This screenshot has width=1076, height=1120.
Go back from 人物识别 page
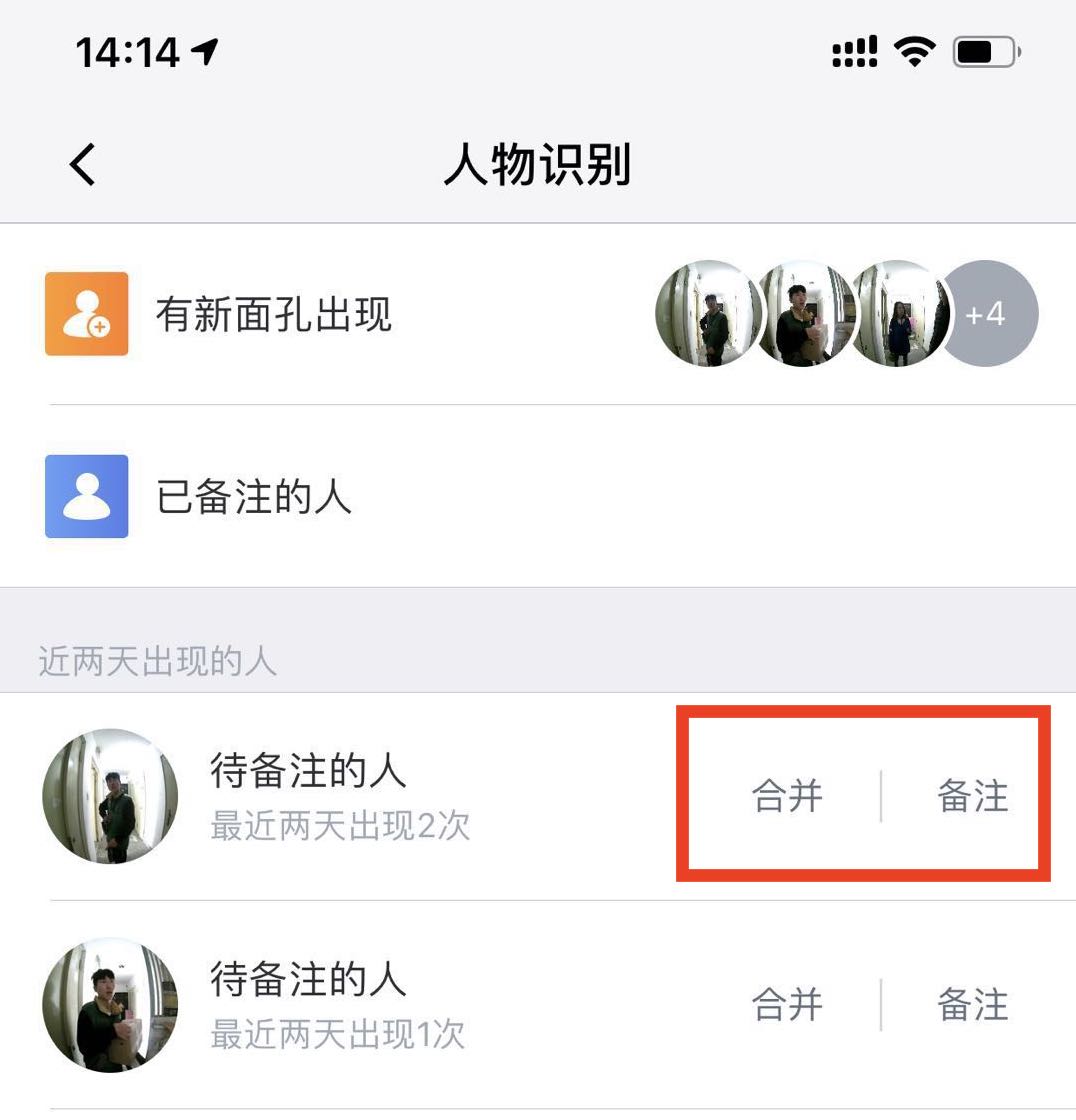pyautogui.click(x=83, y=164)
